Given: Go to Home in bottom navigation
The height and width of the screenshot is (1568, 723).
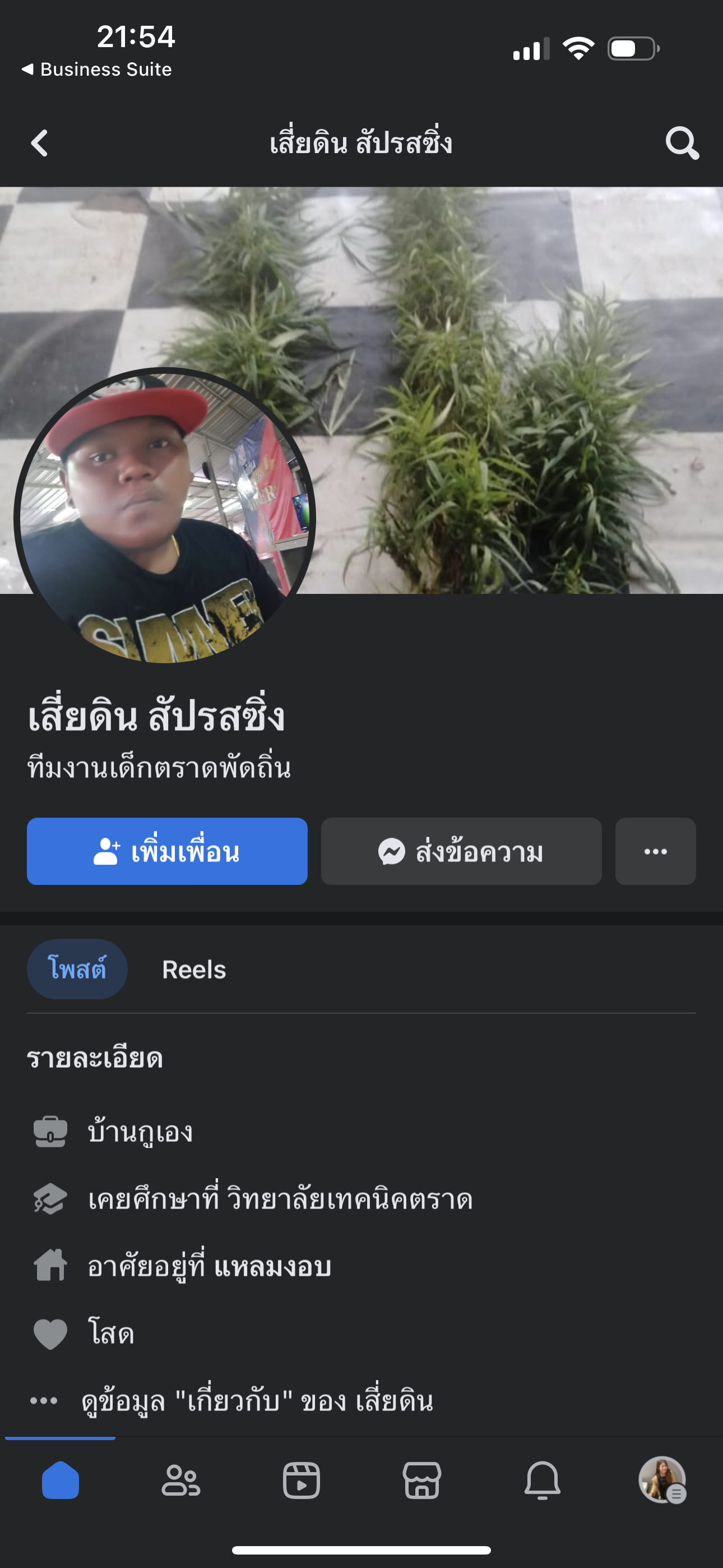Looking at the screenshot, I should [61, 1481].
